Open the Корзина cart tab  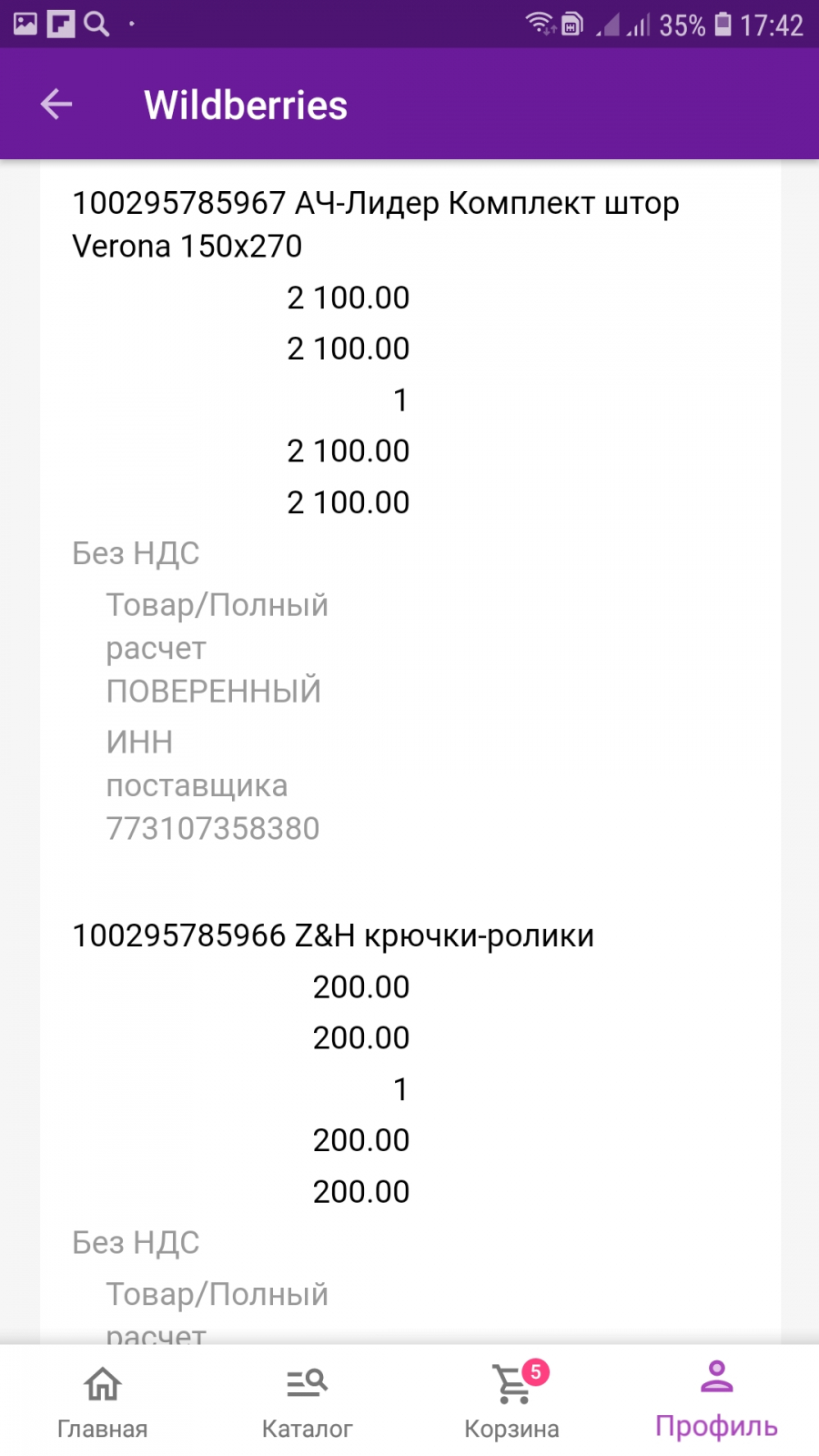[512, 1402]
